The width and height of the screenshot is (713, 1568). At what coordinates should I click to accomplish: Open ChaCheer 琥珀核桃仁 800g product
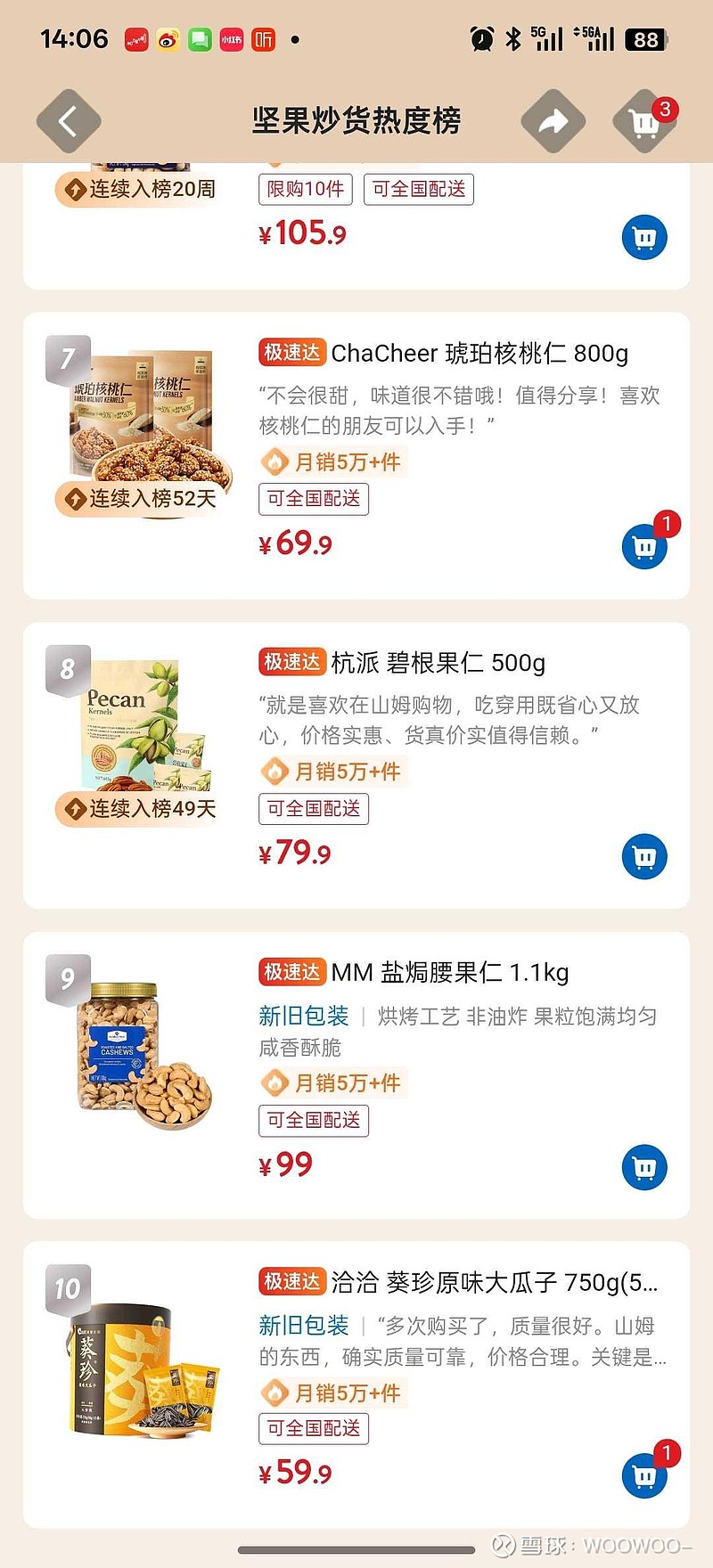[x=479, y=354]
